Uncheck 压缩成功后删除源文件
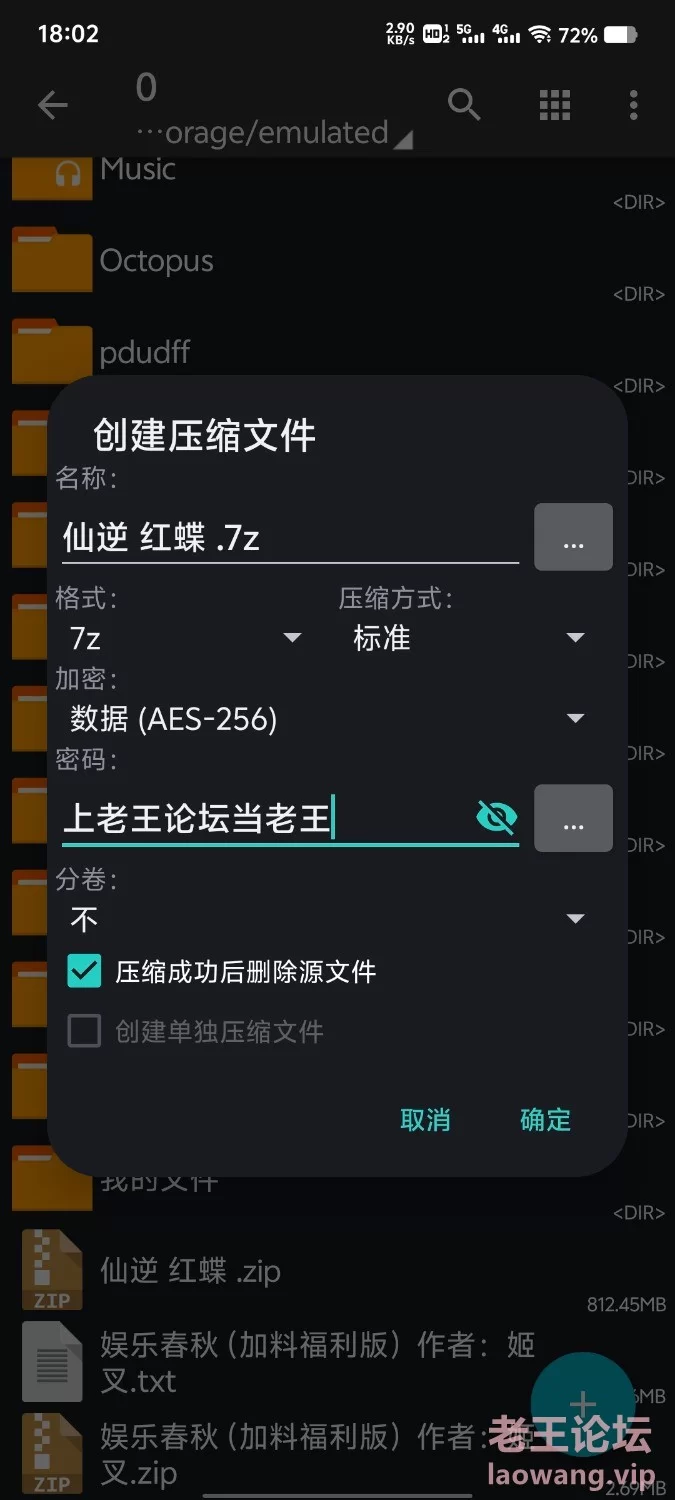This screenshot has width=675, height=1500. pyautogui.click(x=85, y=971)
